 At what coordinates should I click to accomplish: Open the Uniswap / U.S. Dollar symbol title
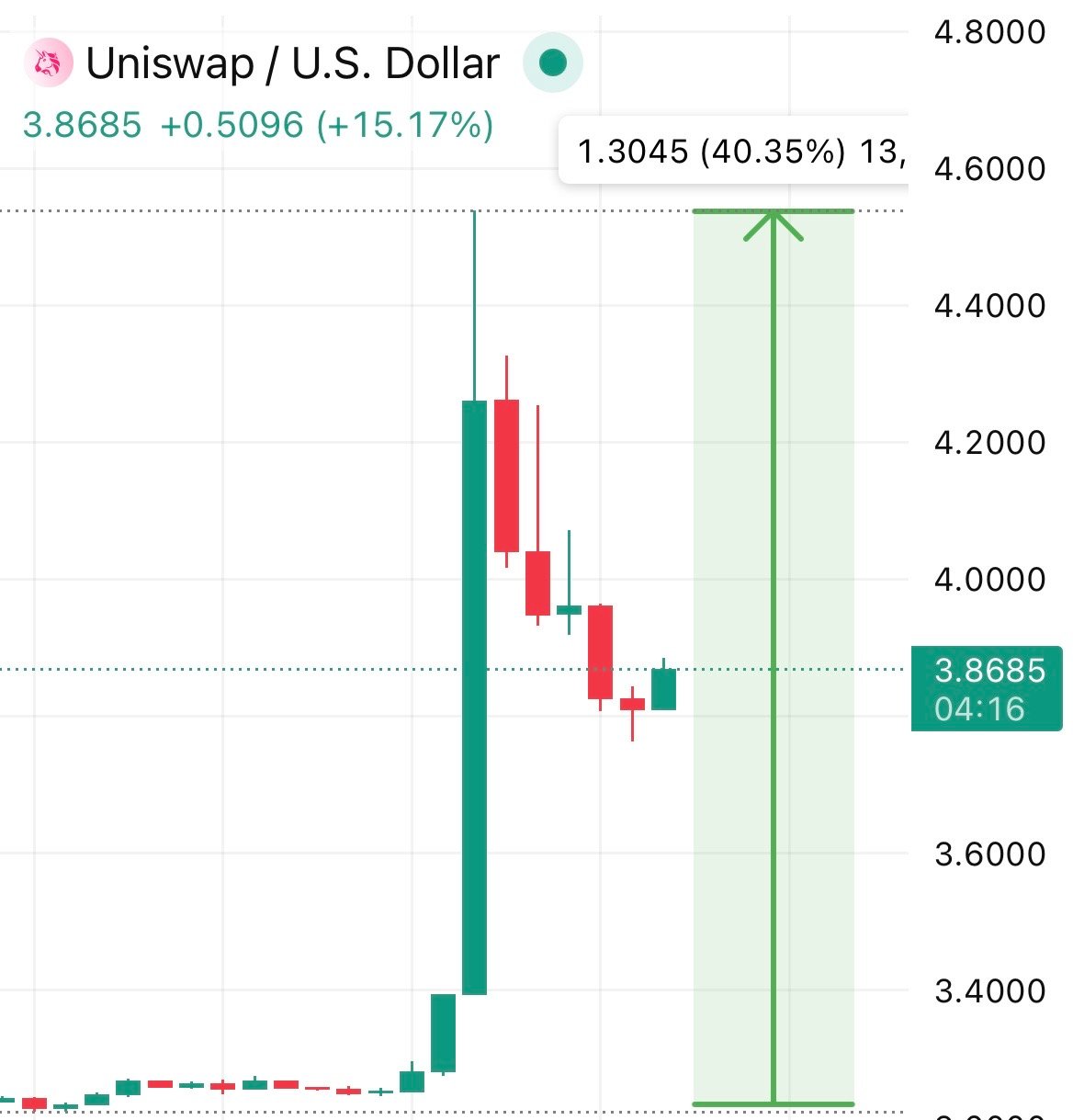292,63
